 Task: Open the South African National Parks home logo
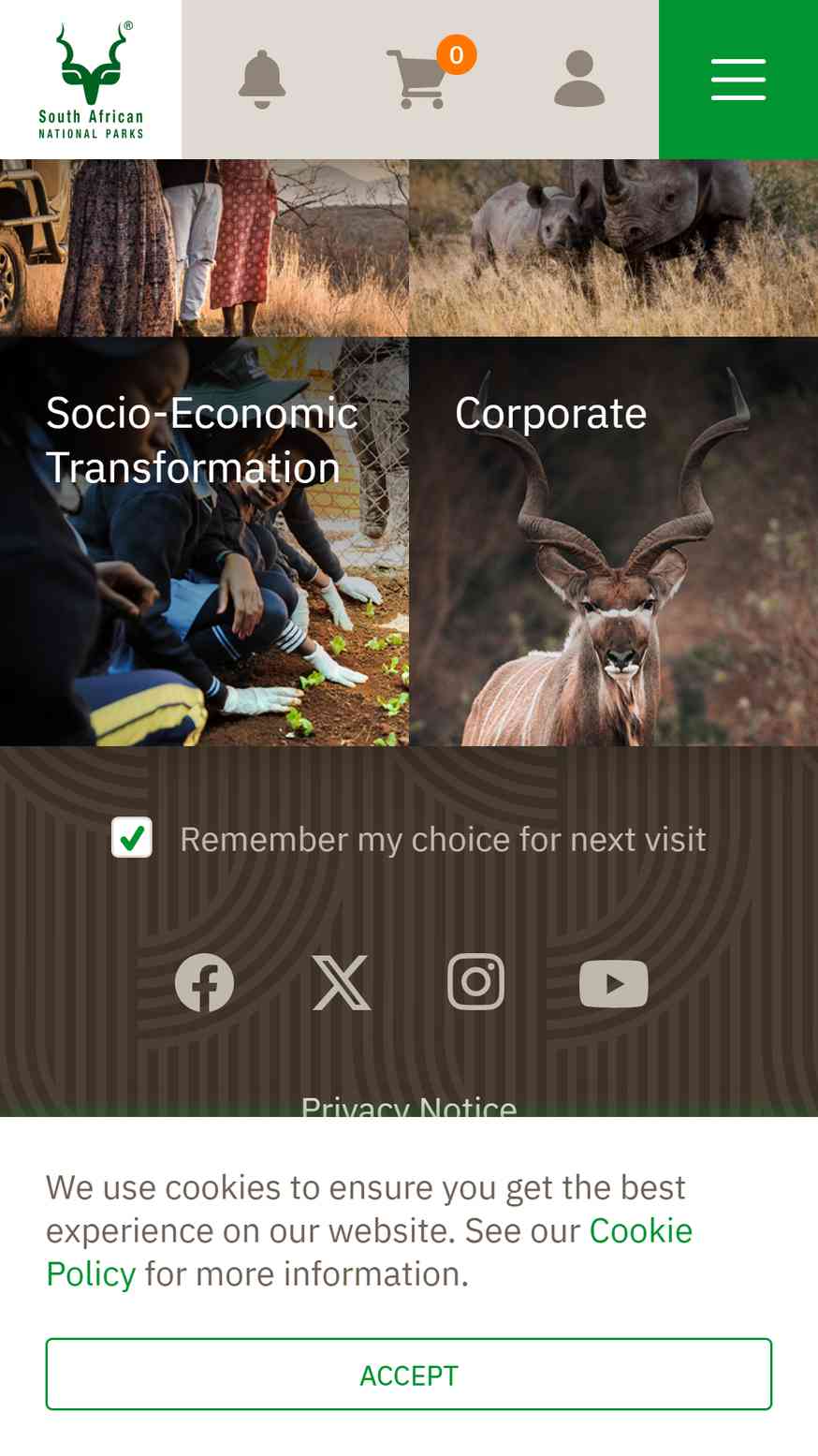91,80
